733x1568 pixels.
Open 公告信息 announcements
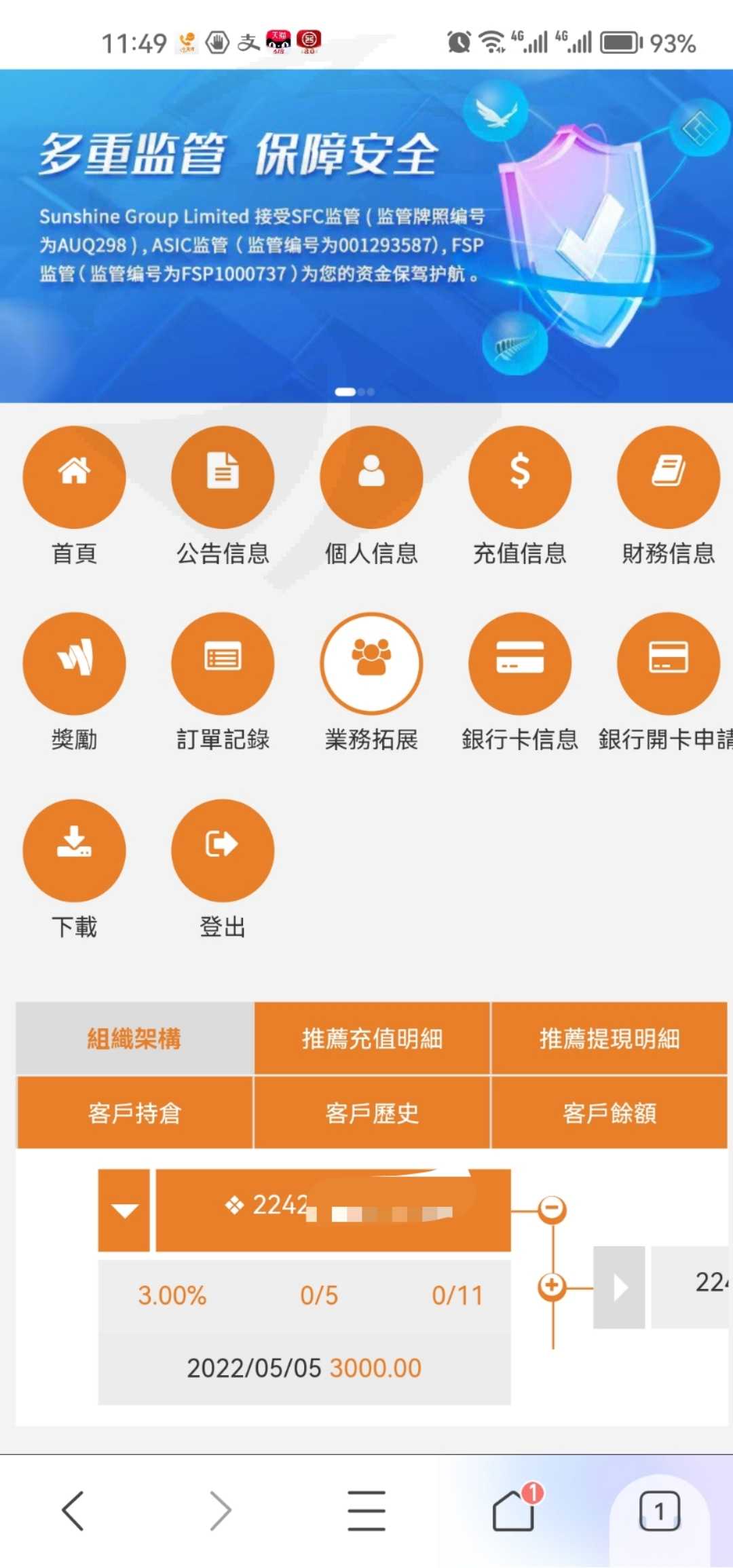point(223,477)
